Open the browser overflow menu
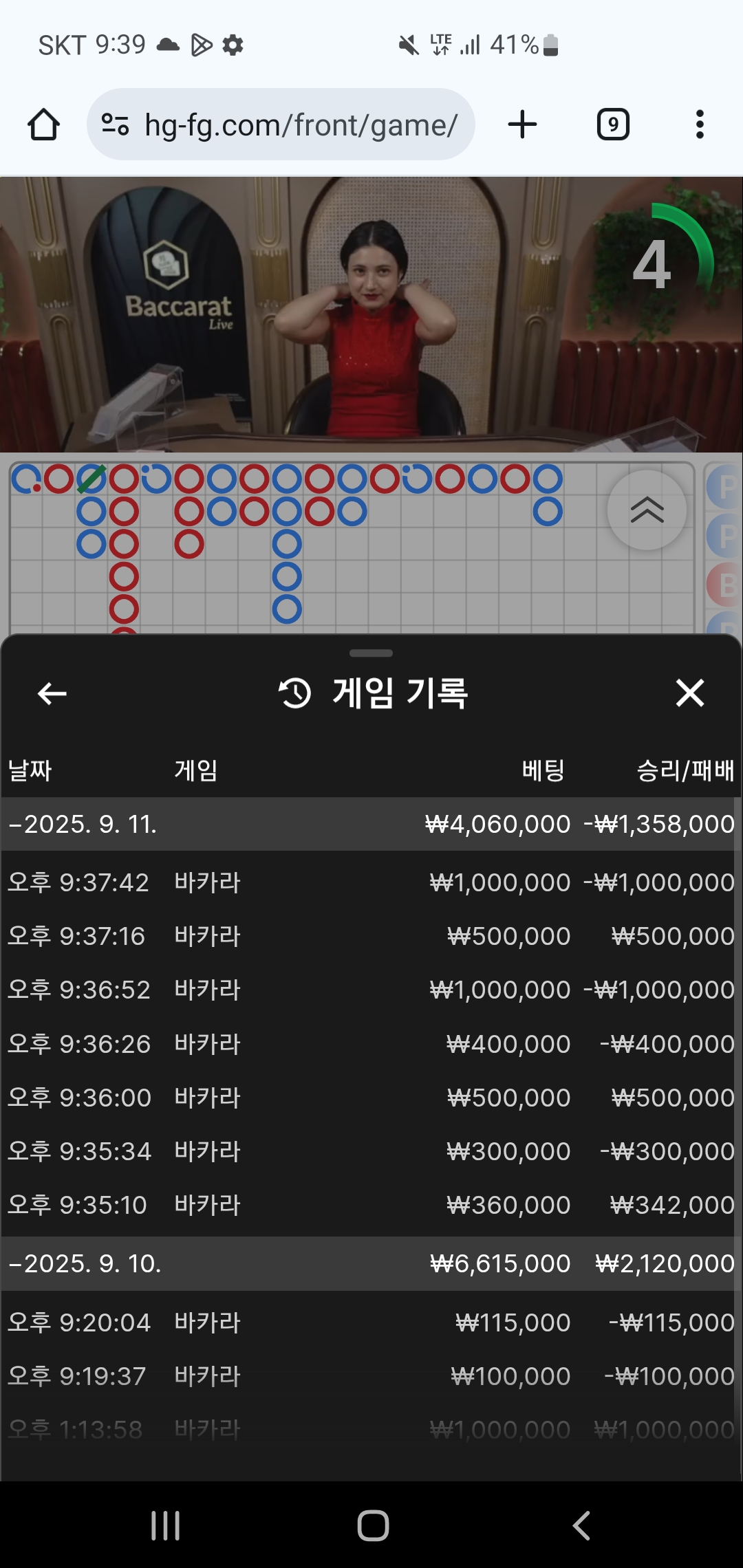Image resolution: width=743 pixels, height=1568 pixels. (x=700, y=124)
